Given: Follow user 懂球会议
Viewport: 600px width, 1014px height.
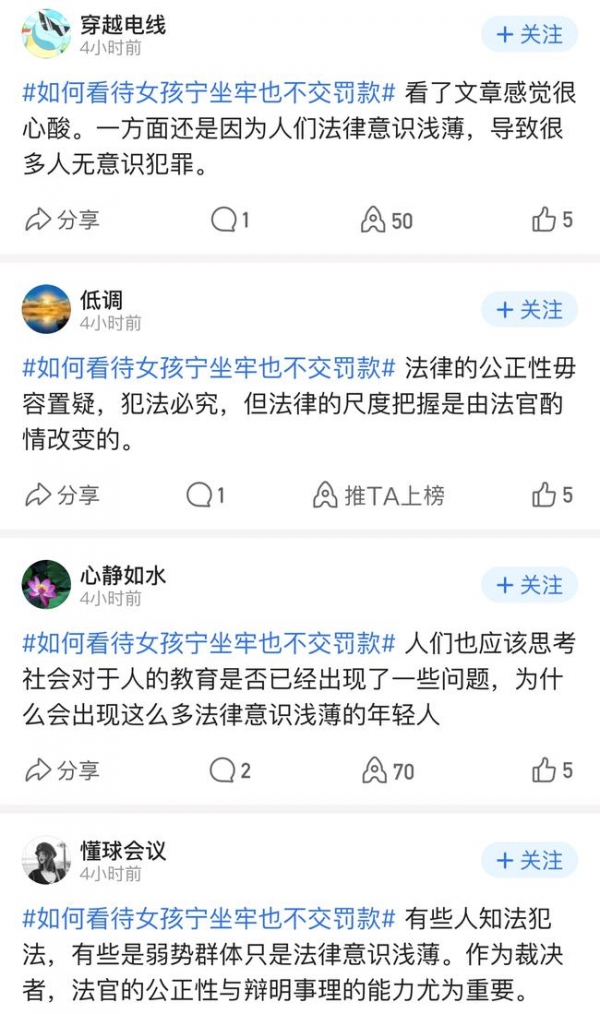Looking at the screenshot, I should [x=529, y=860].
